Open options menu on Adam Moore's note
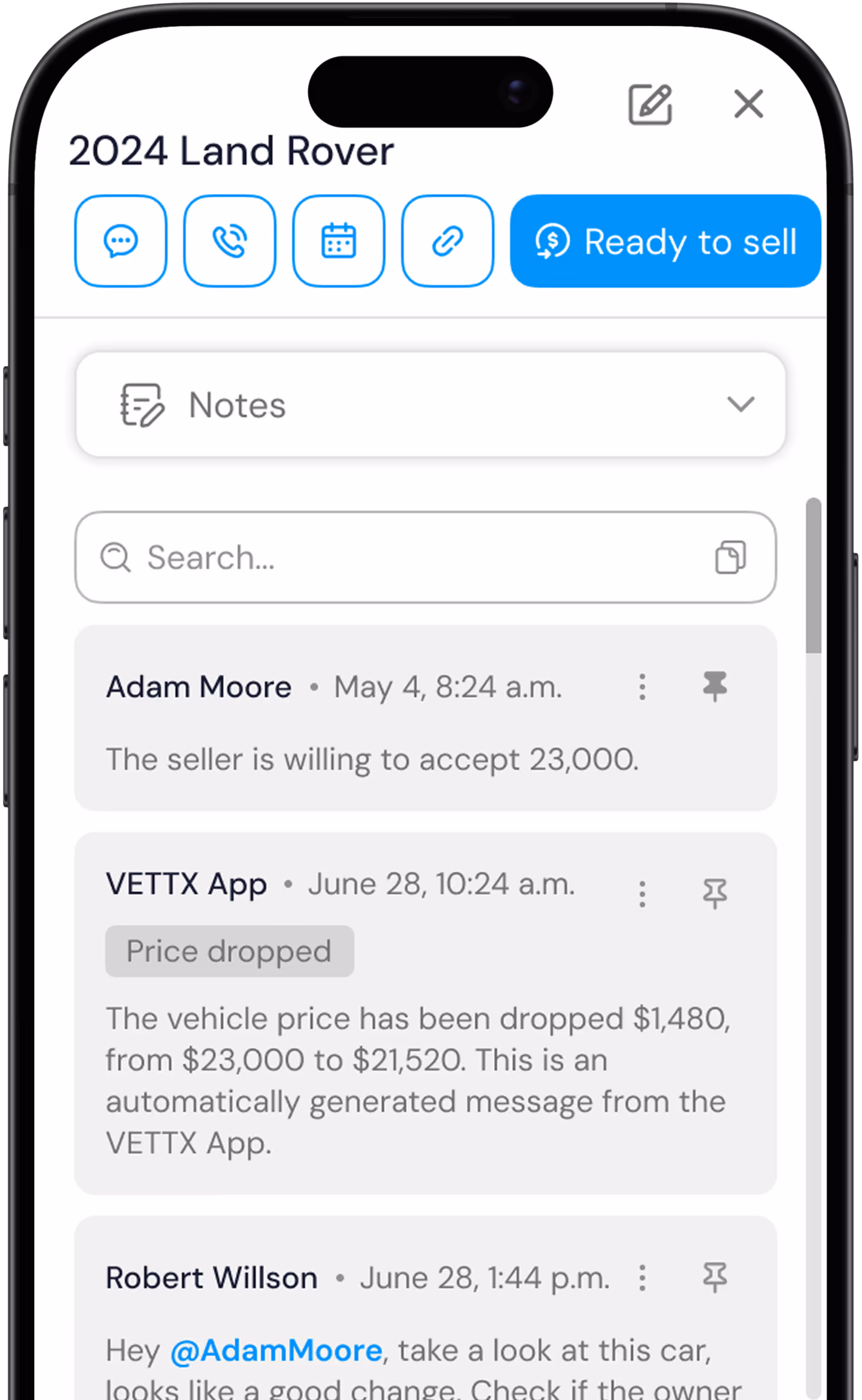Screen dimensions: 862x1400 click(643, 687)
